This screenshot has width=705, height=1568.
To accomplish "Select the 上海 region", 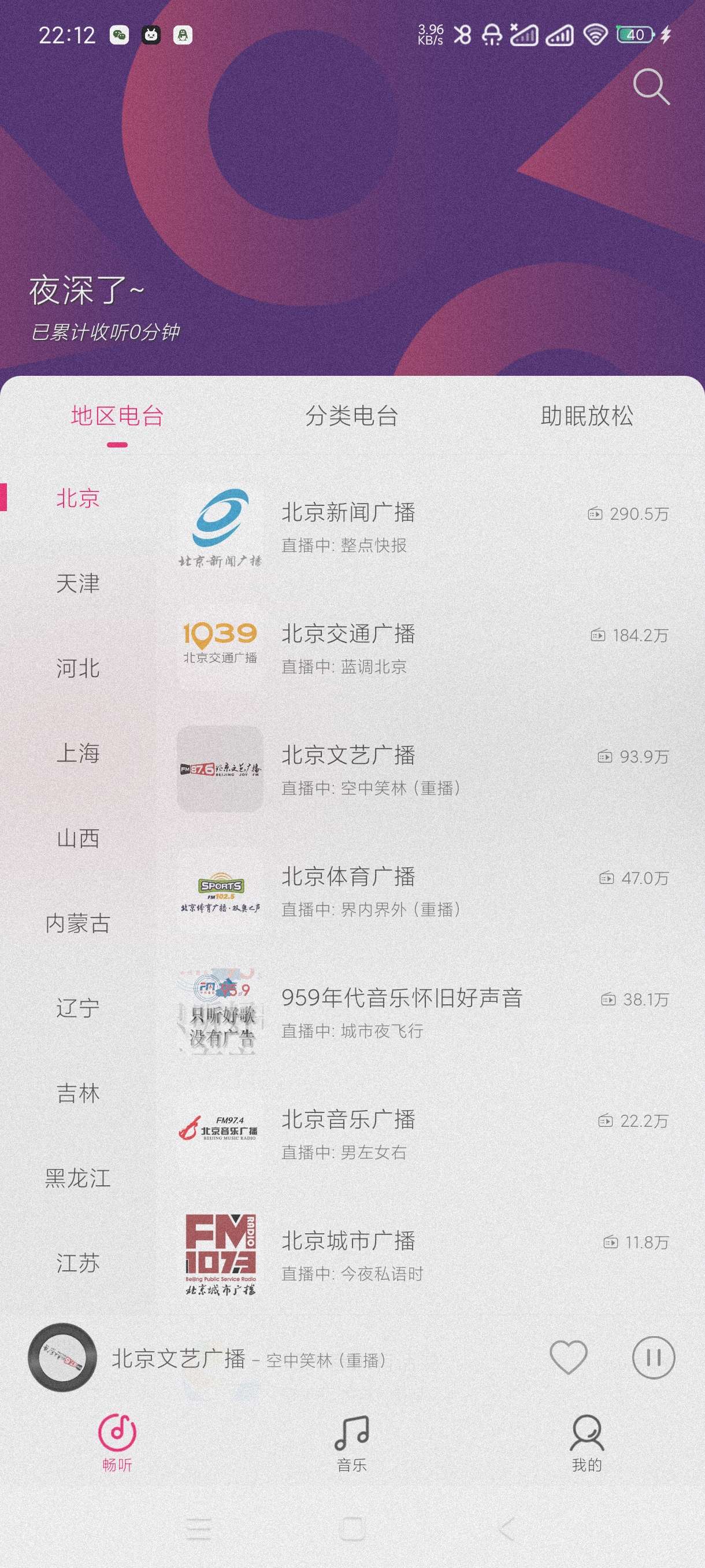I will click(x=78, y=753).
